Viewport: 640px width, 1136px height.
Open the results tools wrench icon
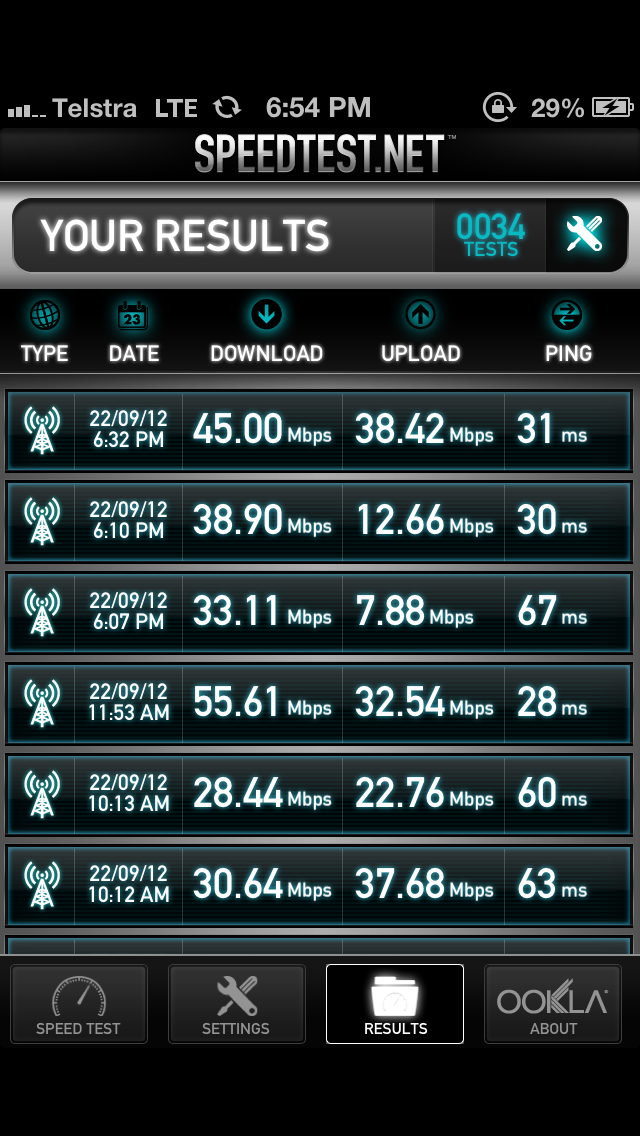click(586, 235)
